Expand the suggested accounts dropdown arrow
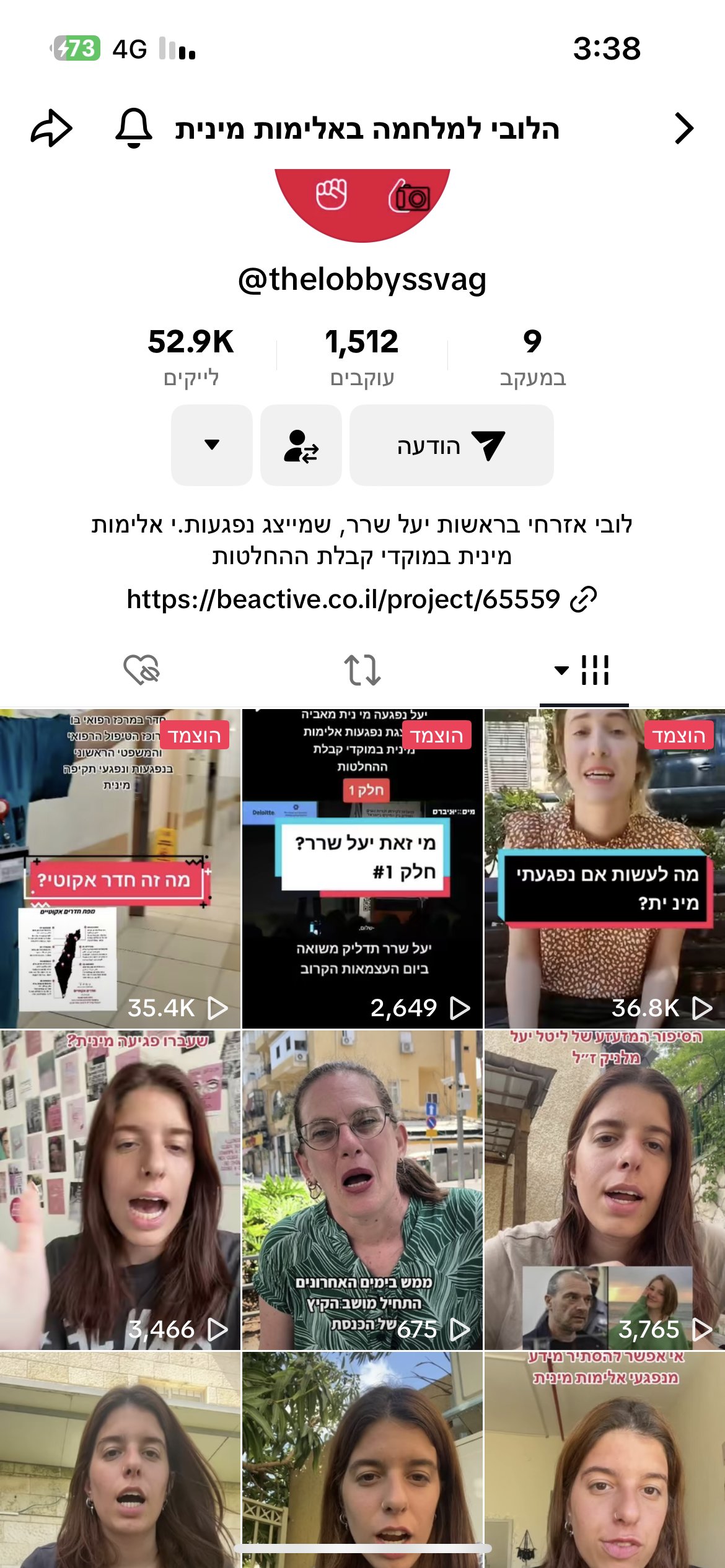Viewport: 725px width, 1568px height. tap(212, 445)
